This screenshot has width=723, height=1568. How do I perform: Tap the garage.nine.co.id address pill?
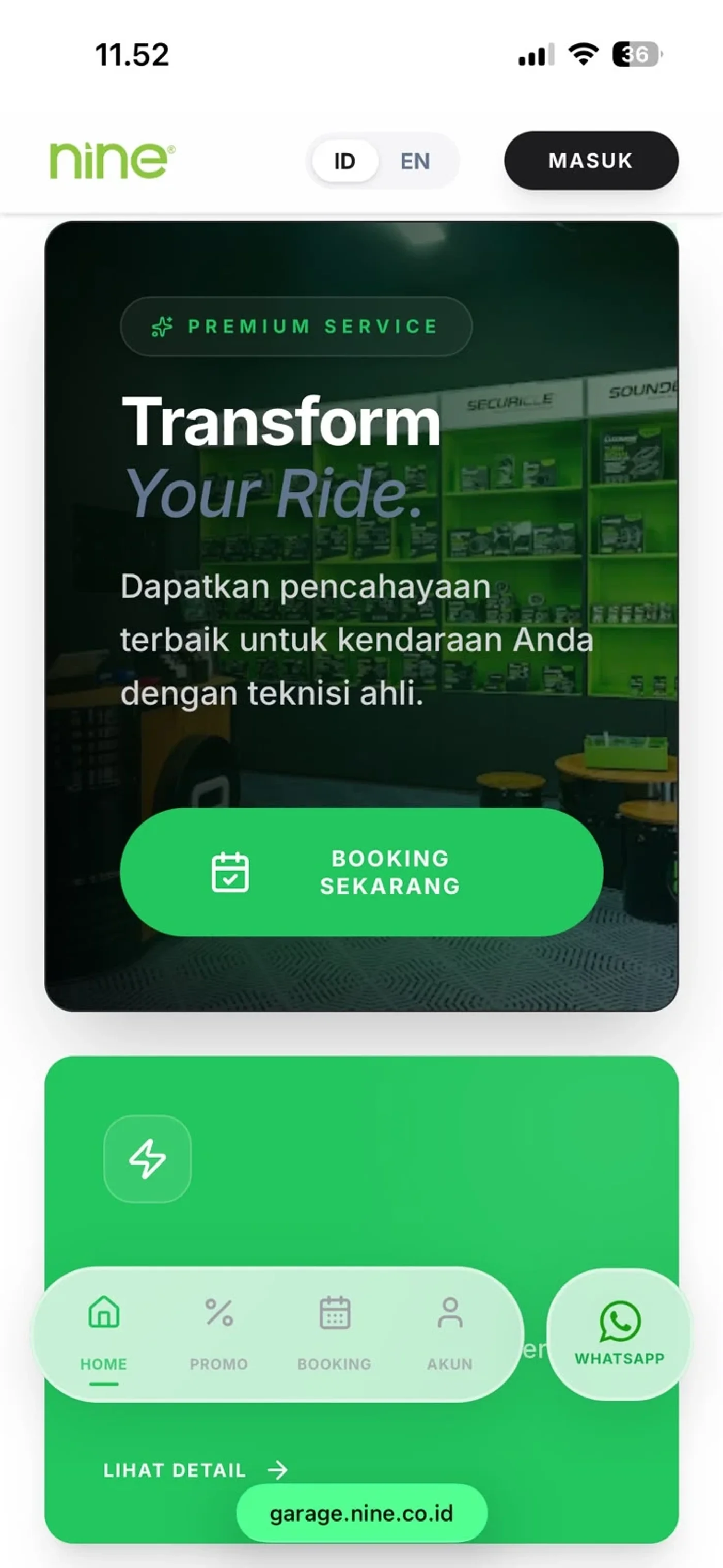click(361, 1513)
